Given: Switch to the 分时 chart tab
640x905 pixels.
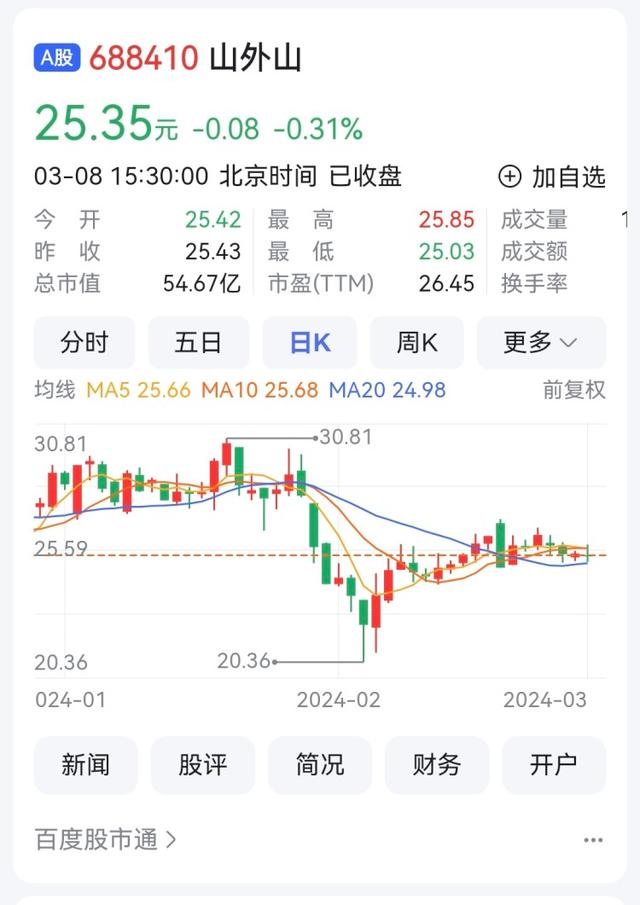Looking at the screenshot, I should coord(84,343).
